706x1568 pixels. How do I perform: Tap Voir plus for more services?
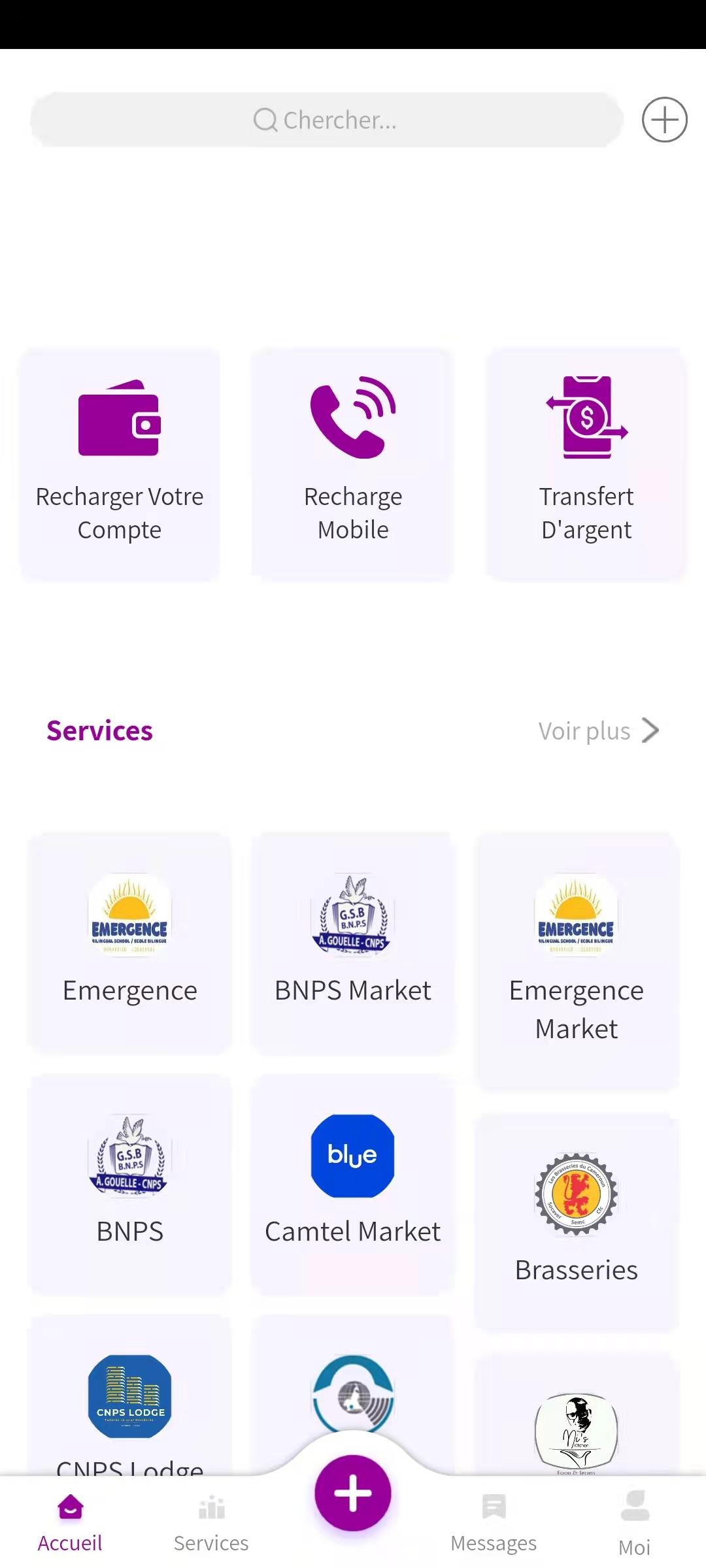coord(599,731)
